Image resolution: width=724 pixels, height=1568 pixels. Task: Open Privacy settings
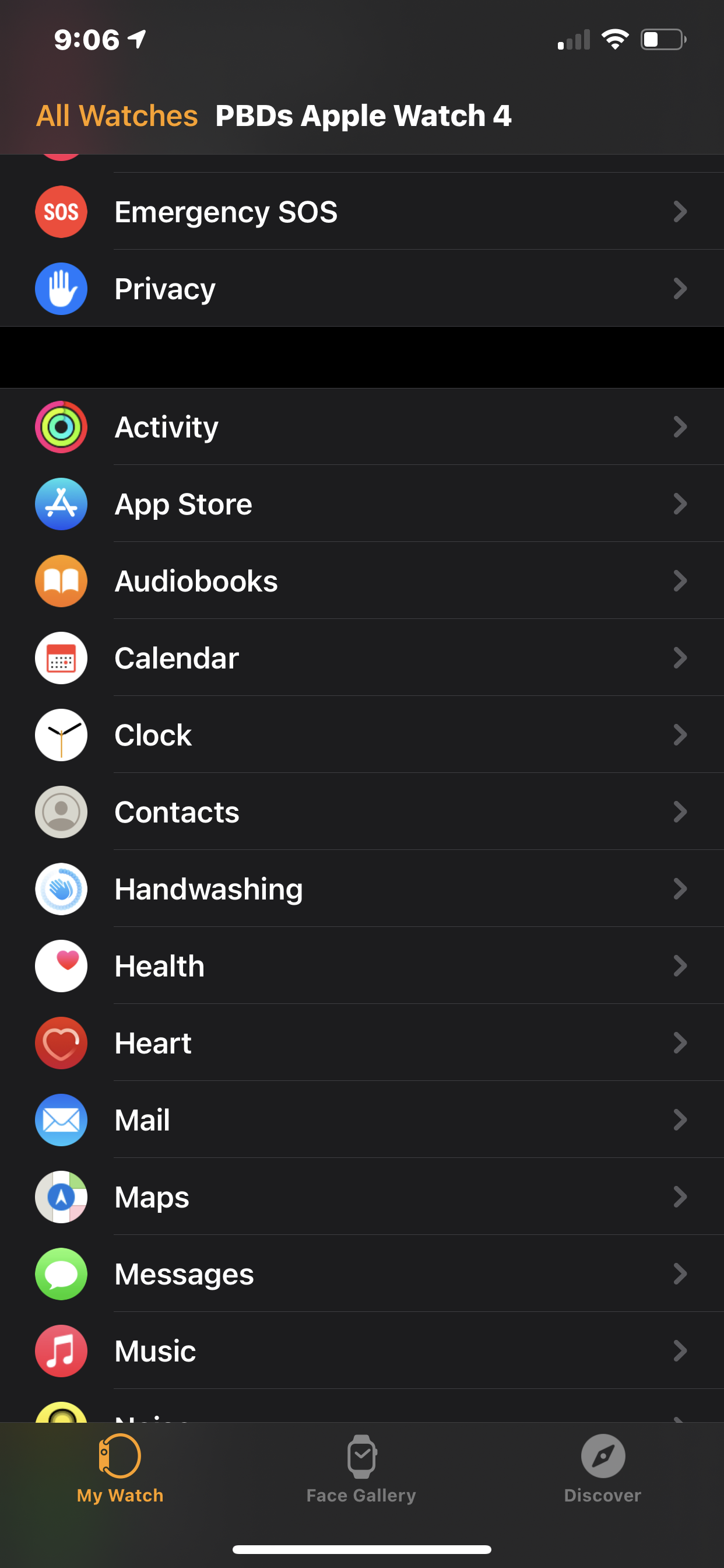[x=361, y=289]
